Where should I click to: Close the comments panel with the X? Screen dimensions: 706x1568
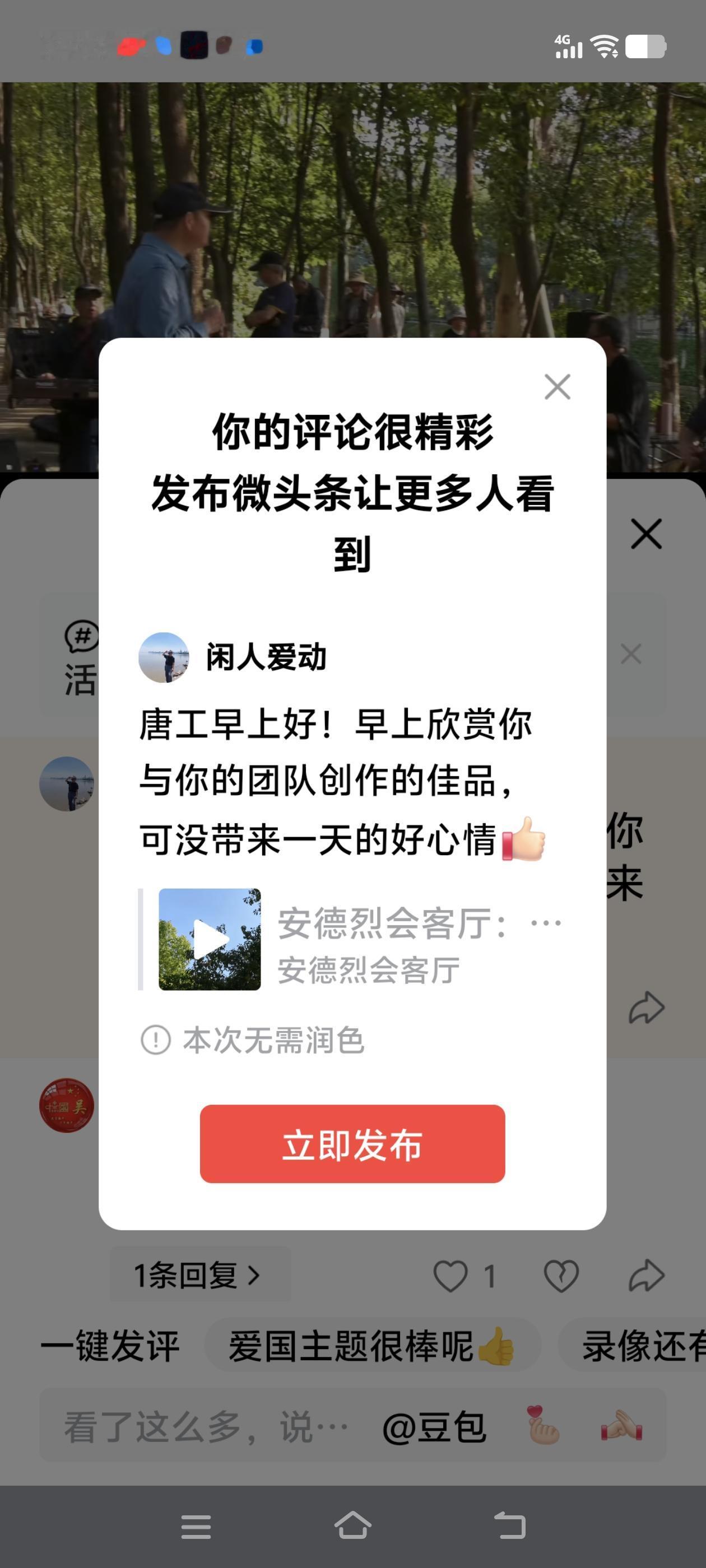pyautogui.click(x=645, y=534)
